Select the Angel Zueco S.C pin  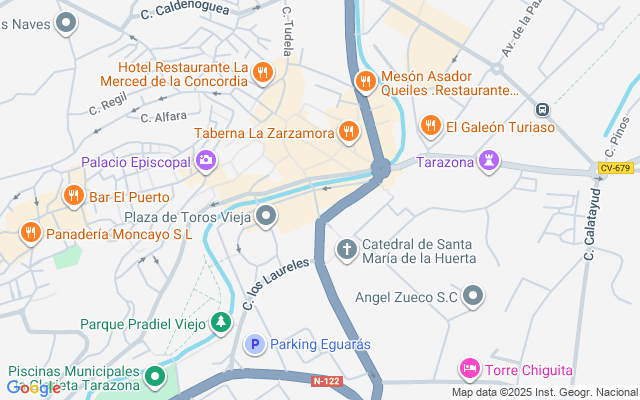coord(475,296)
